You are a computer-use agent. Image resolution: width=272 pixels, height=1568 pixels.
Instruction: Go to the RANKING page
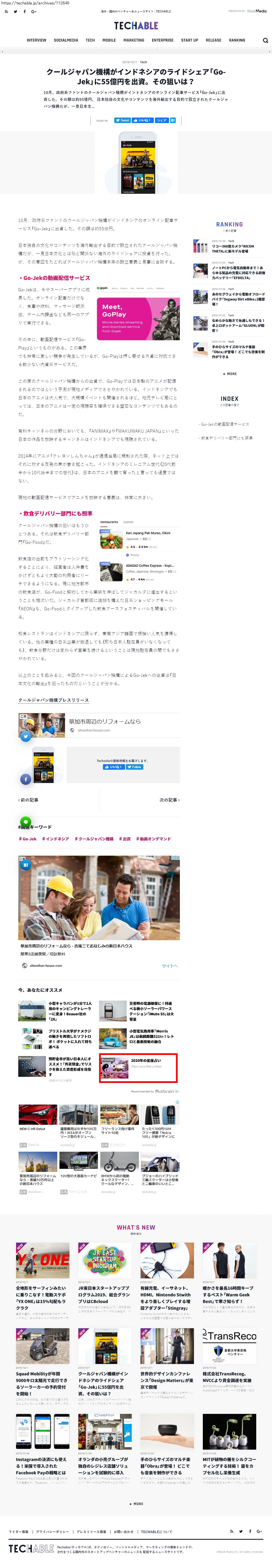pos(237,40)
